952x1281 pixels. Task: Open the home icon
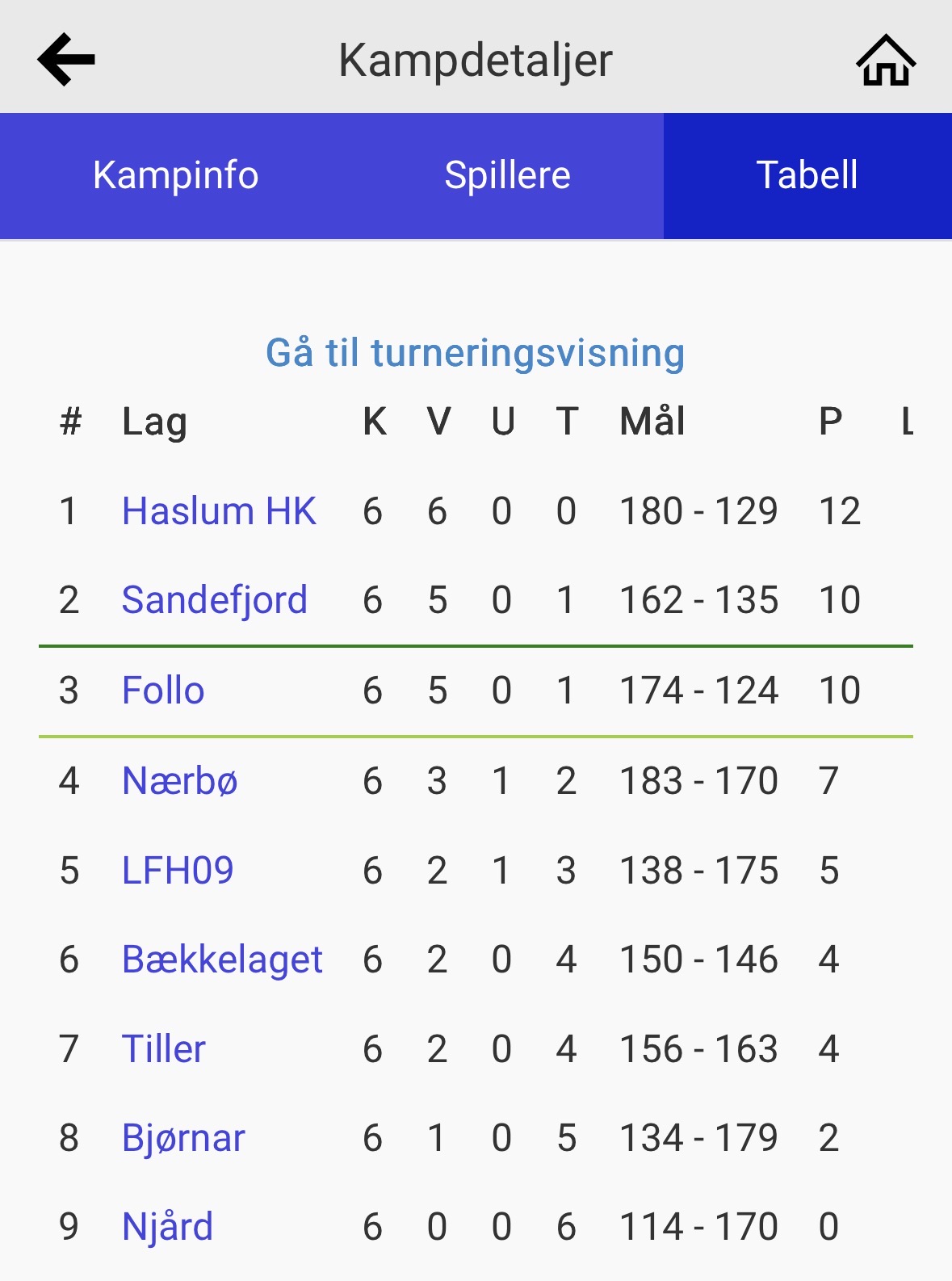click(886, 60)
